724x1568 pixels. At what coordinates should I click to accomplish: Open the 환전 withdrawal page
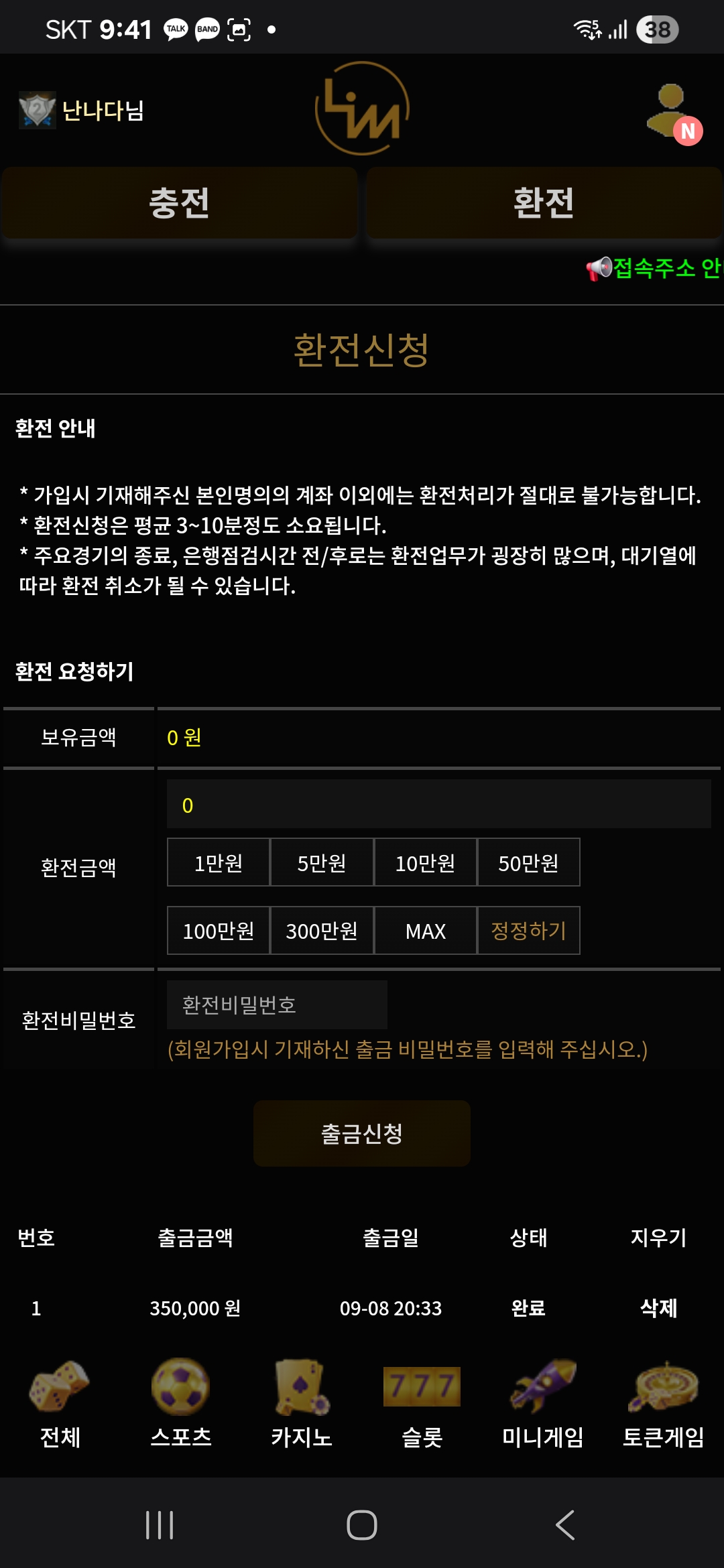coord(544,203)
